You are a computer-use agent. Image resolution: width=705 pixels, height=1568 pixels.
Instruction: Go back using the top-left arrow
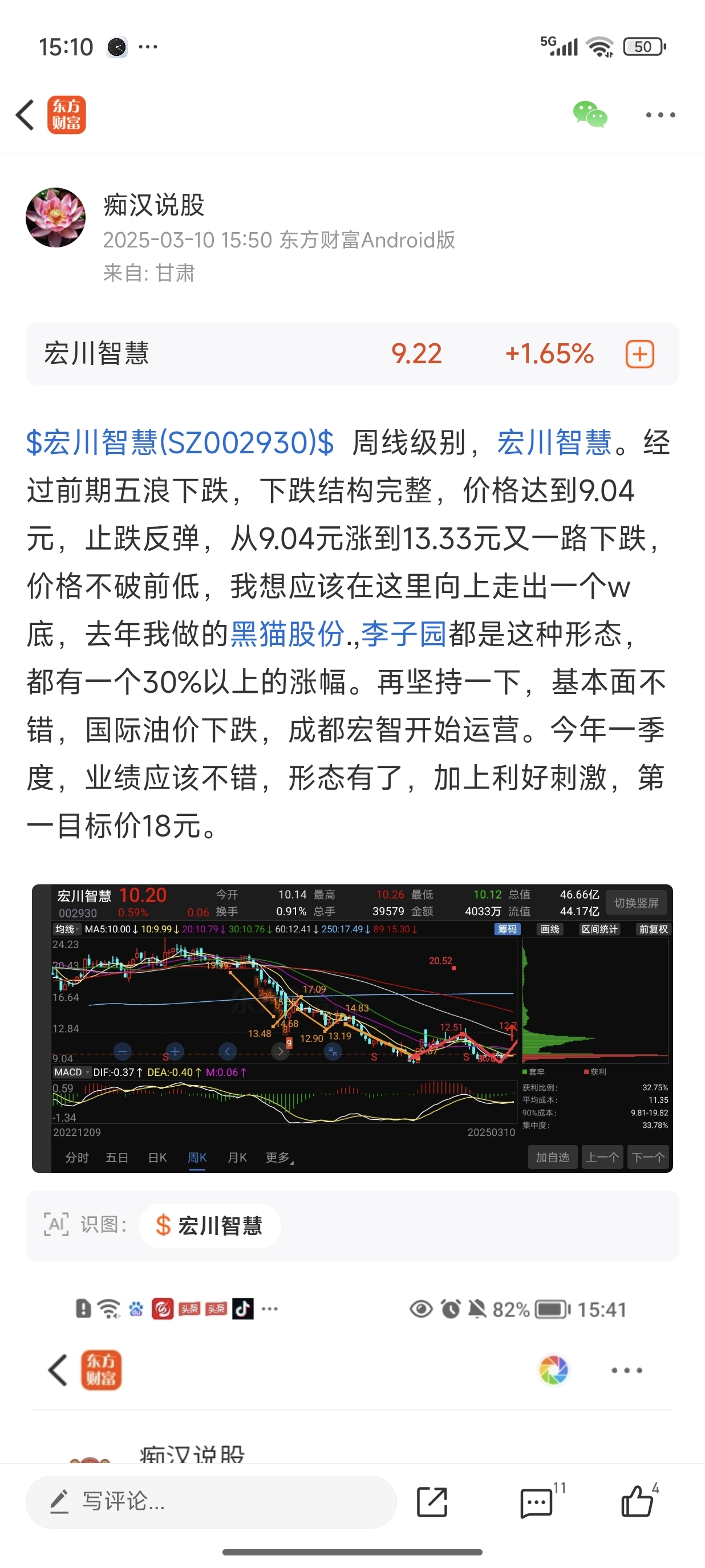click(x=25, y=115)
